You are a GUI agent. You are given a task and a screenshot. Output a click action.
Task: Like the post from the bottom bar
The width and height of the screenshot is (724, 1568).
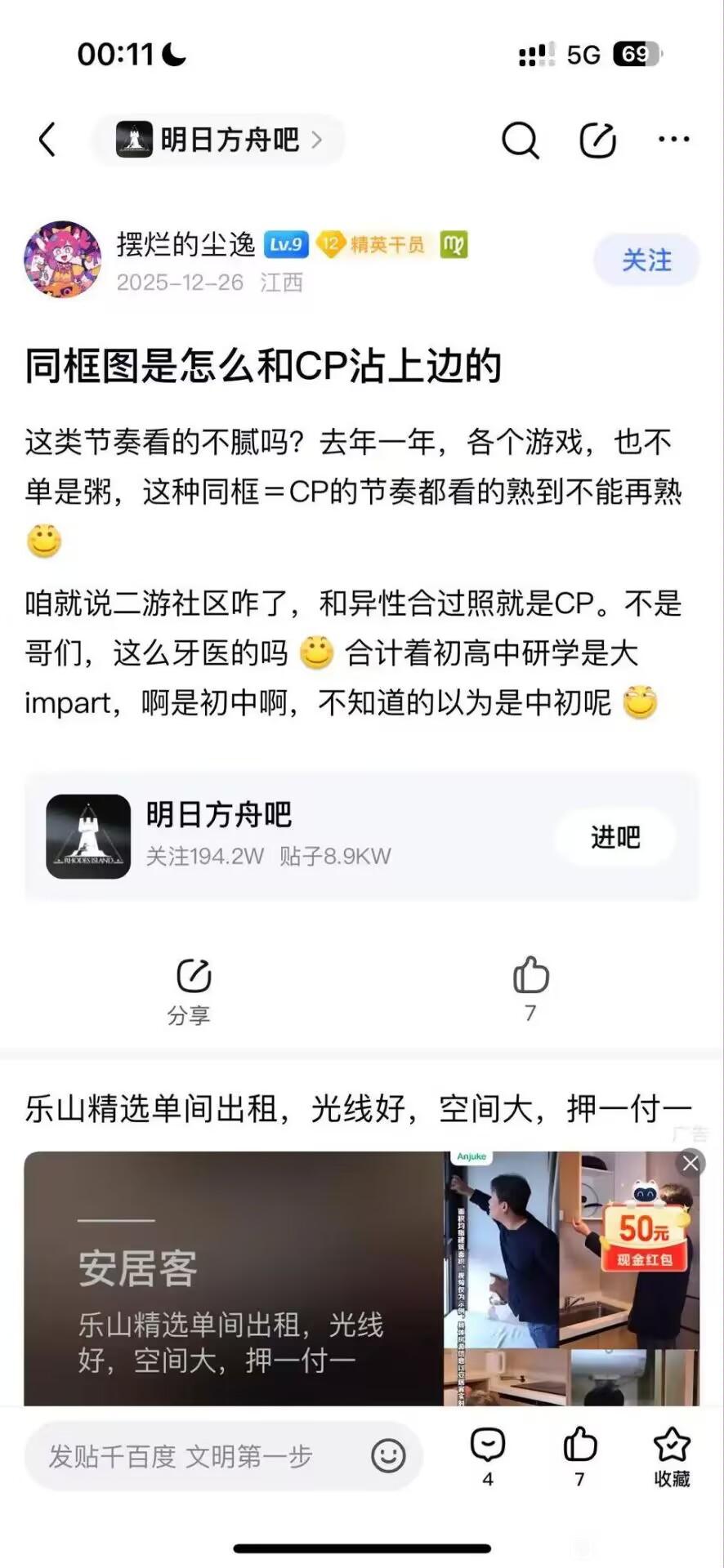pos(580,1455)
